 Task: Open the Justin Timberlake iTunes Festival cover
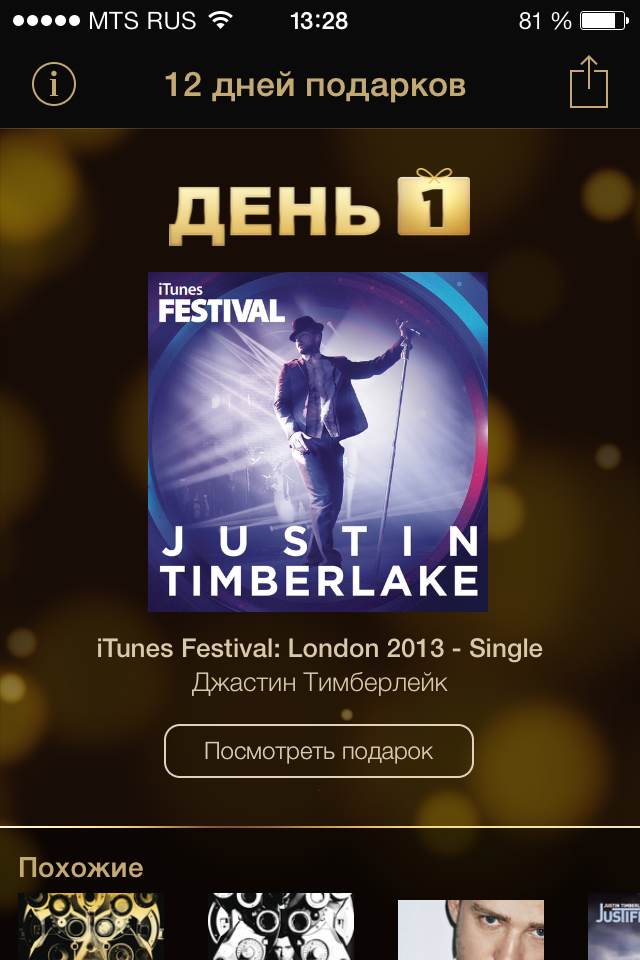tap(318, 441)
